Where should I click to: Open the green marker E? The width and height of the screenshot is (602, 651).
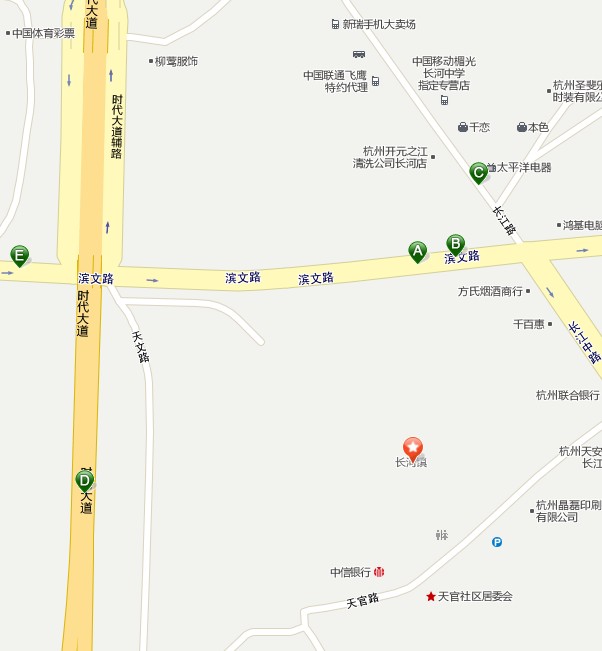tap(19, 255)
